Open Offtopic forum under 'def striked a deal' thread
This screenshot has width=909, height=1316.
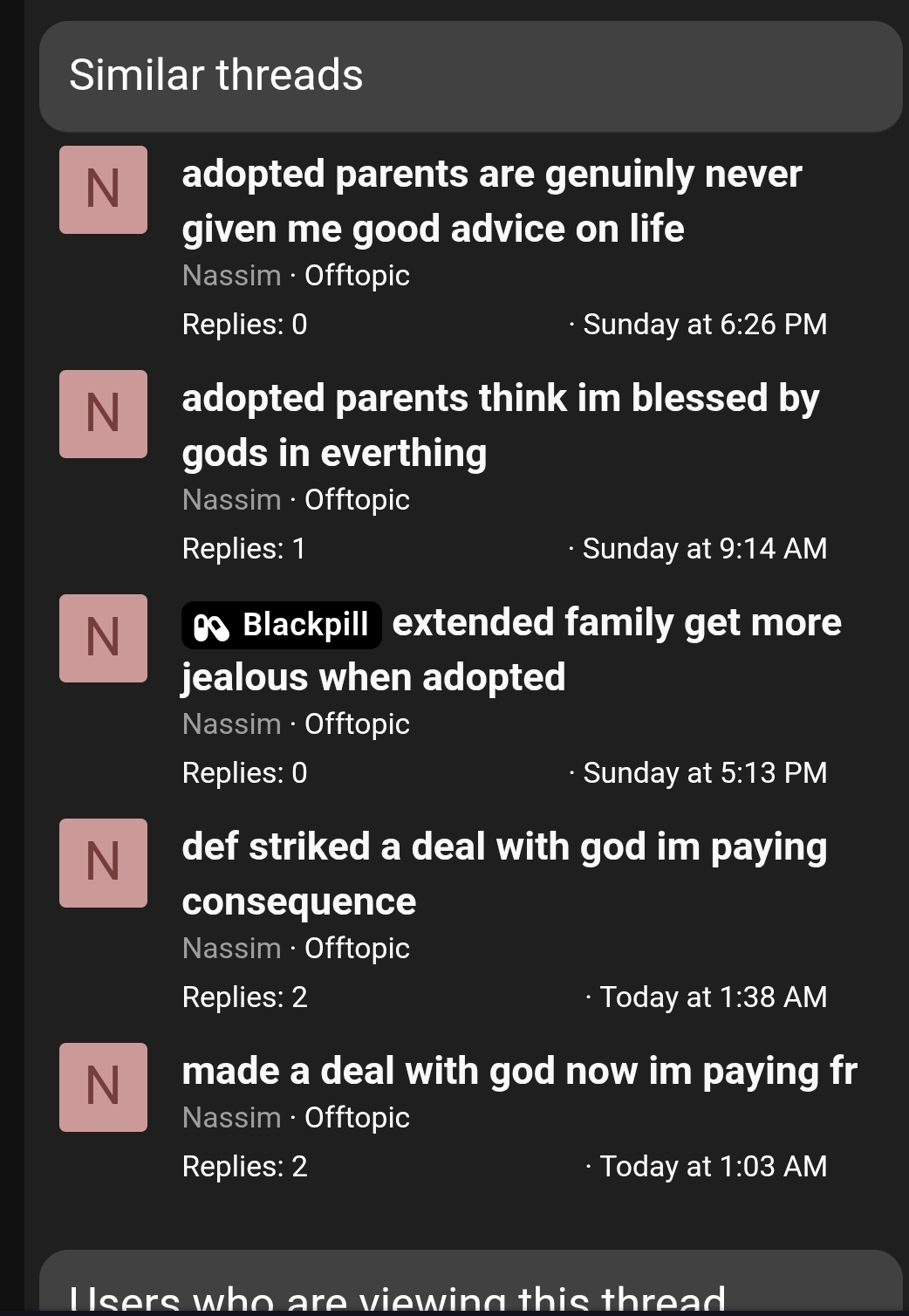click(x=357, y=949)
